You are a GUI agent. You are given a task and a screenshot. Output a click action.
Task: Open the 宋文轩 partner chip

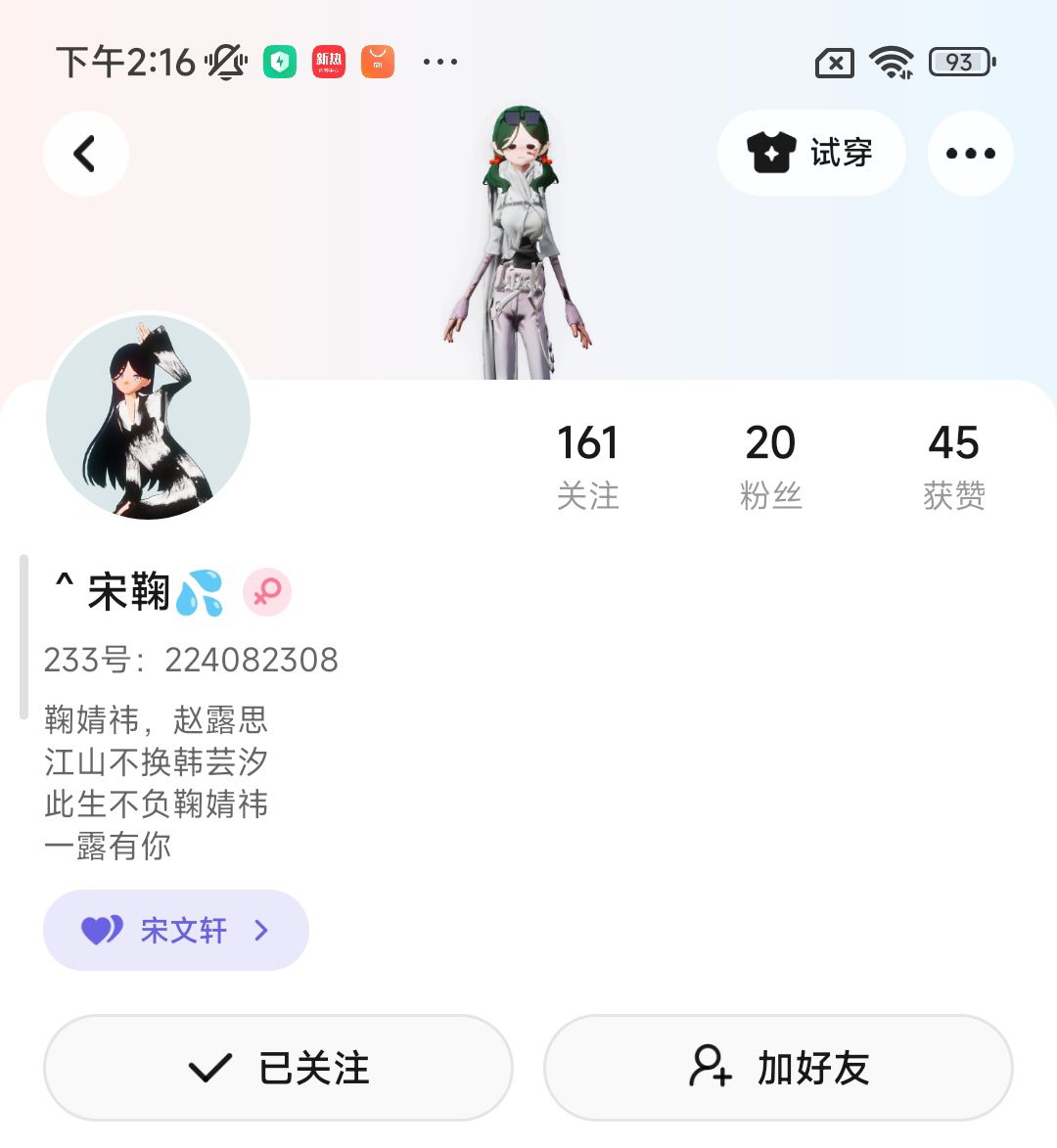point(176,930)
